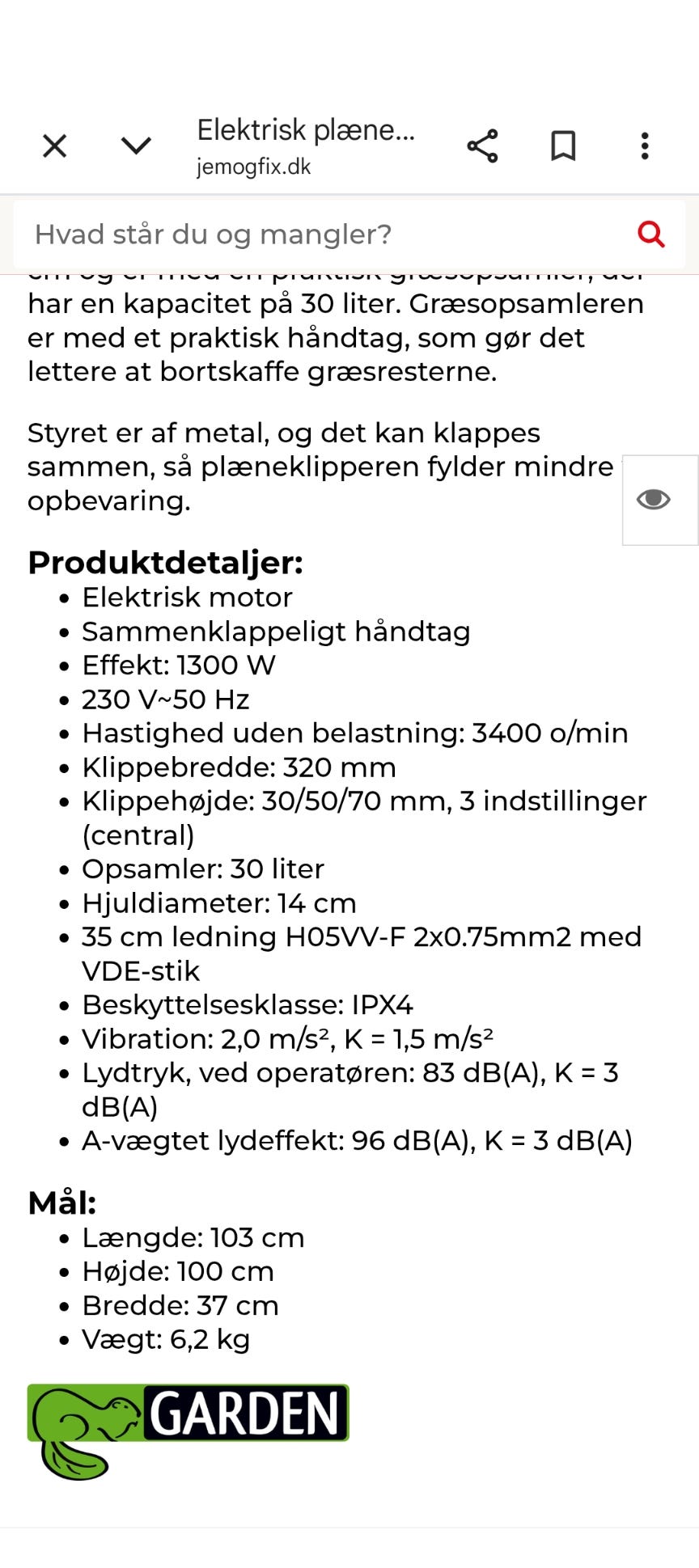The width and height of the screenshot is (699, 1568).
Task: Tap the search field Hvad står du og mangler
Action: [324, 235]
